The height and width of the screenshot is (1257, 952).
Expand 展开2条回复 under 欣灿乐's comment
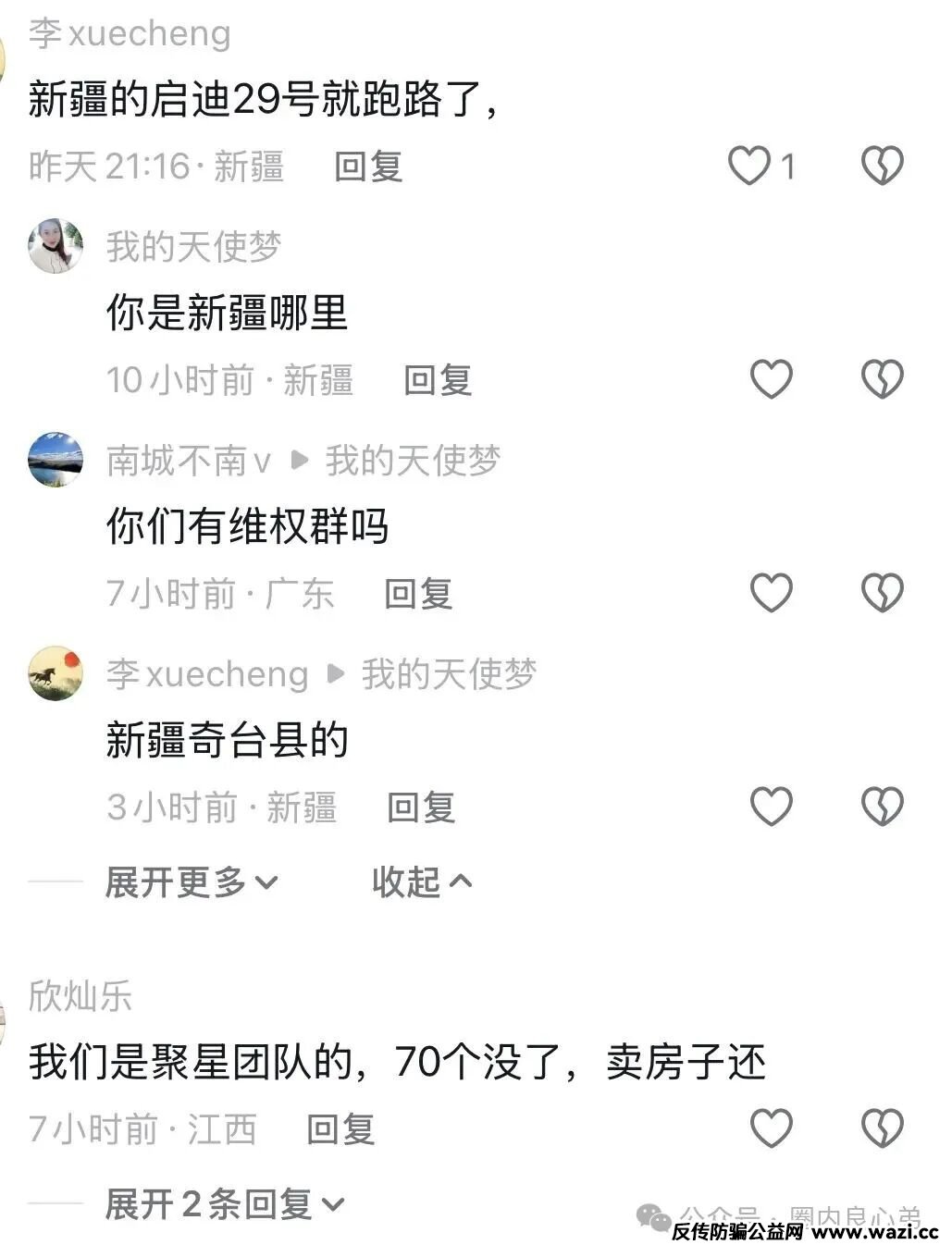pyautogui.click(x=224, y=1204)
